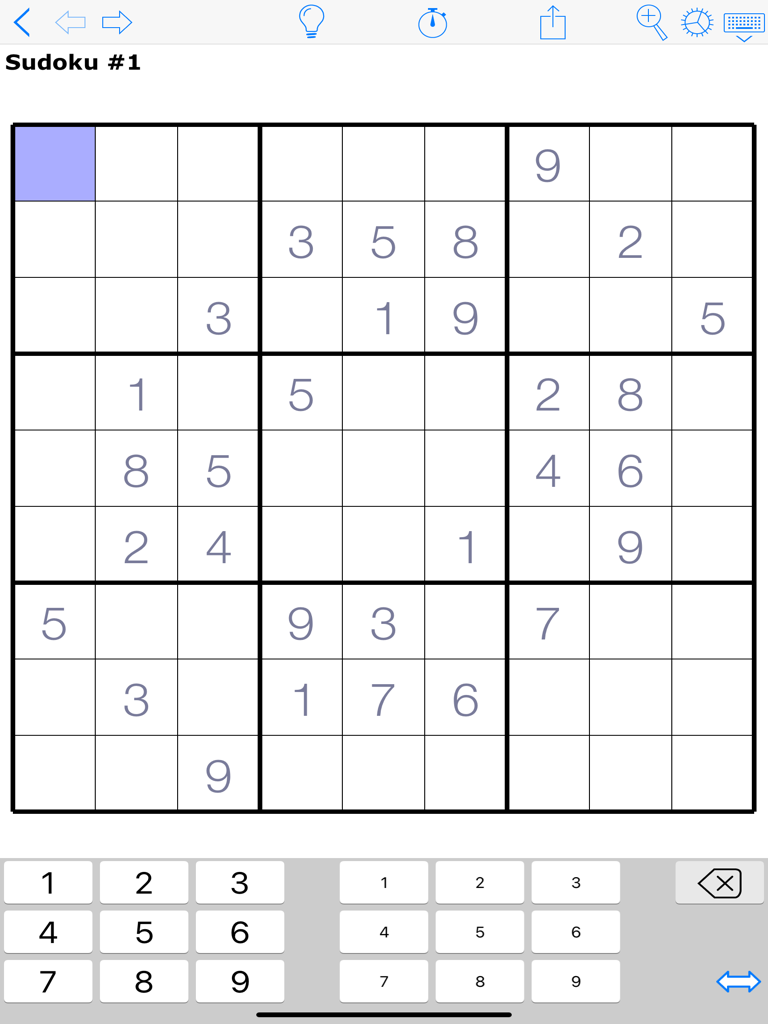Add pencil mark 5 from small keypad
This screenshot has height=1024, width=768.
[480, 932]
